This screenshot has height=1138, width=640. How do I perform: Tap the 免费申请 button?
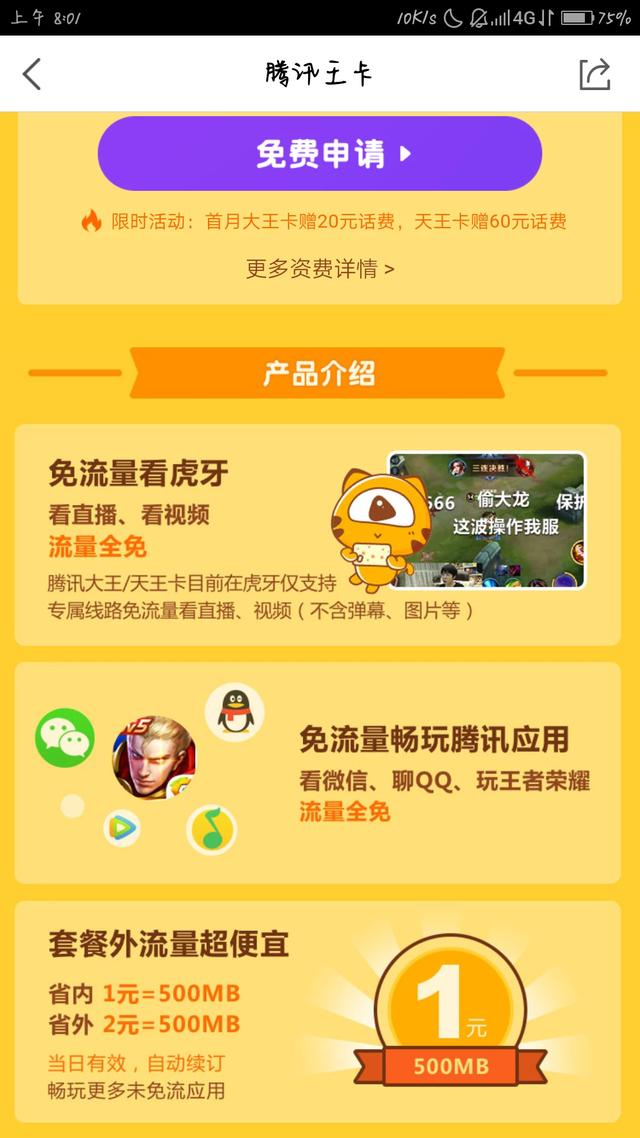point(320,154)
